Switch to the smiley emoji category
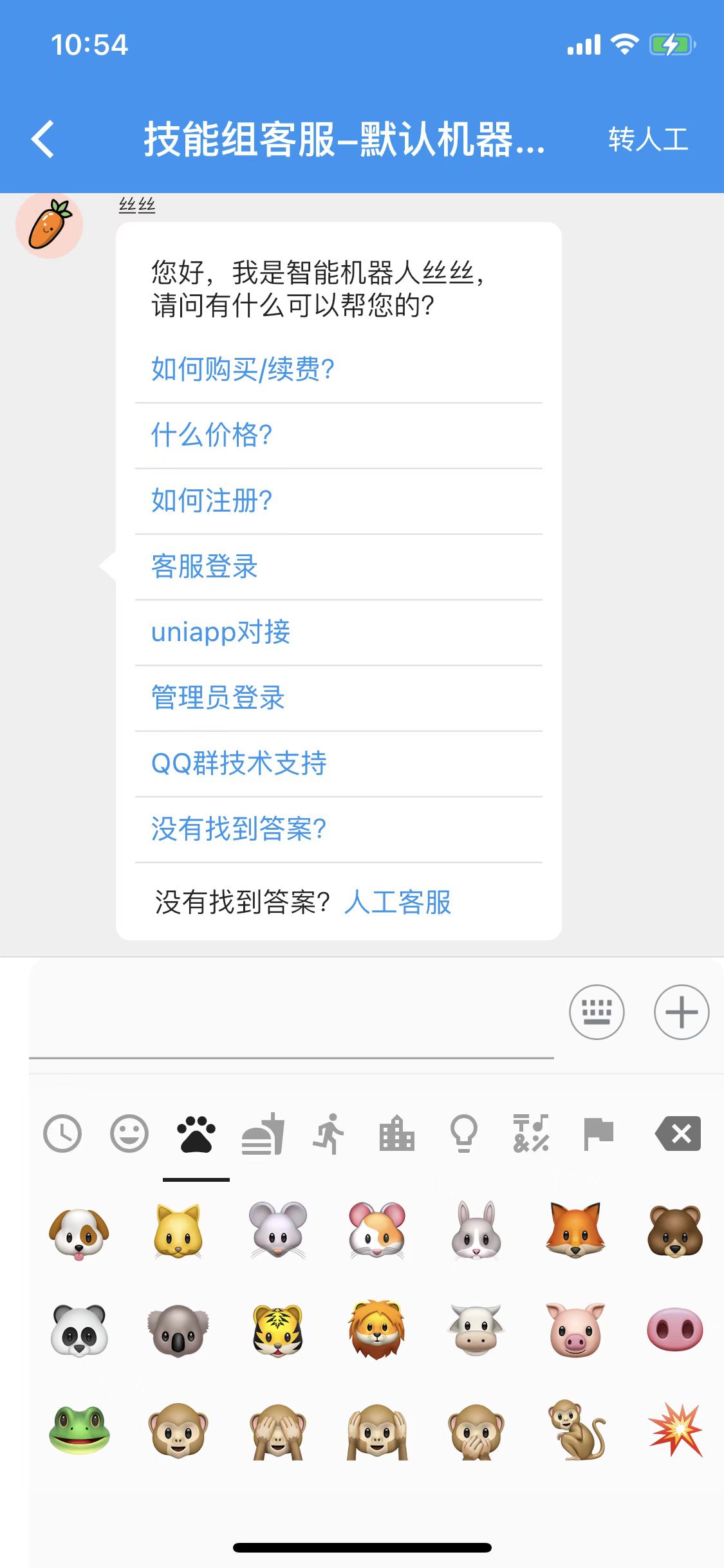This screenshot has height=1568, width=724. (x=129, y=1134)
